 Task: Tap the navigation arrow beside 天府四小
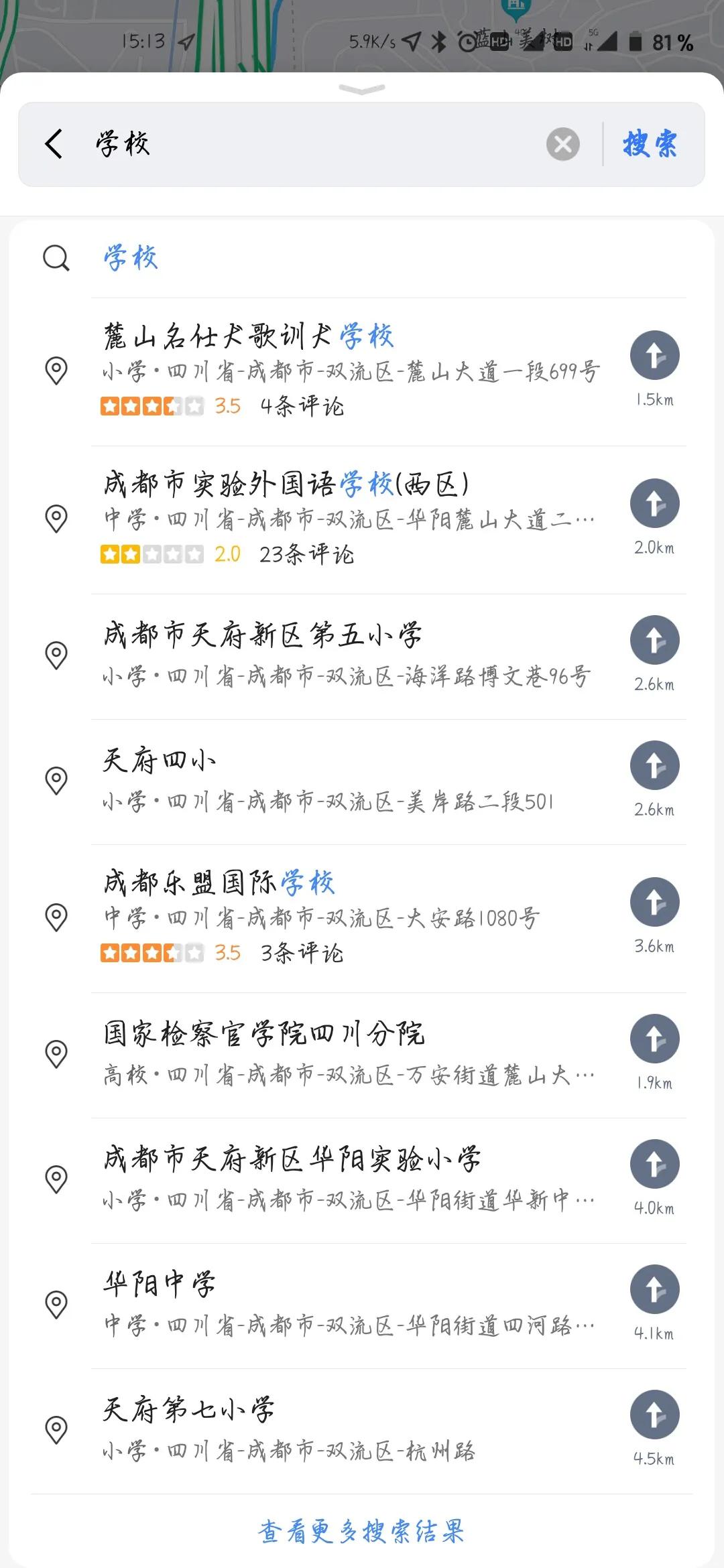point(654,765)
